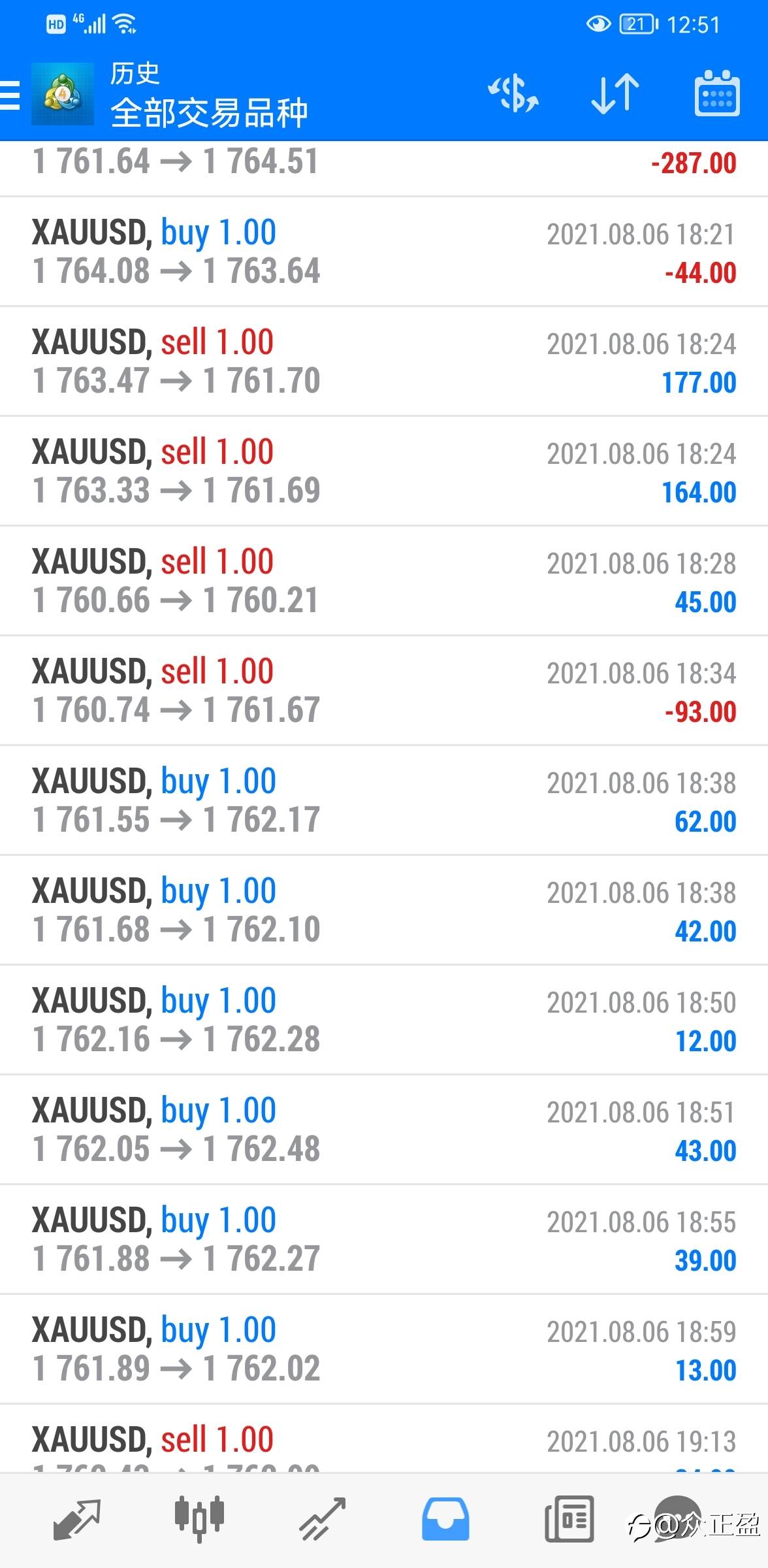Open the buy trade with -44.00 loss
This screenshot has width=768, height=1568.
point(384,252)
